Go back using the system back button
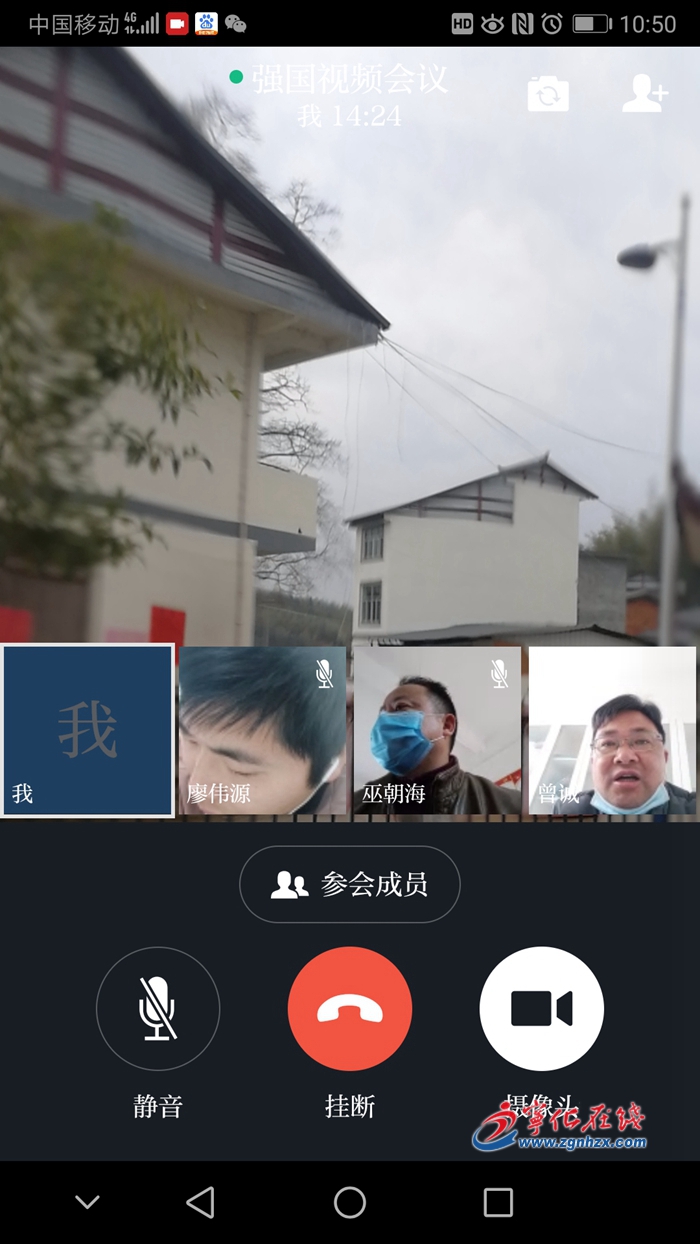Image resolution: width=700 pixels, height=1244 pixels. [201, 1202]
